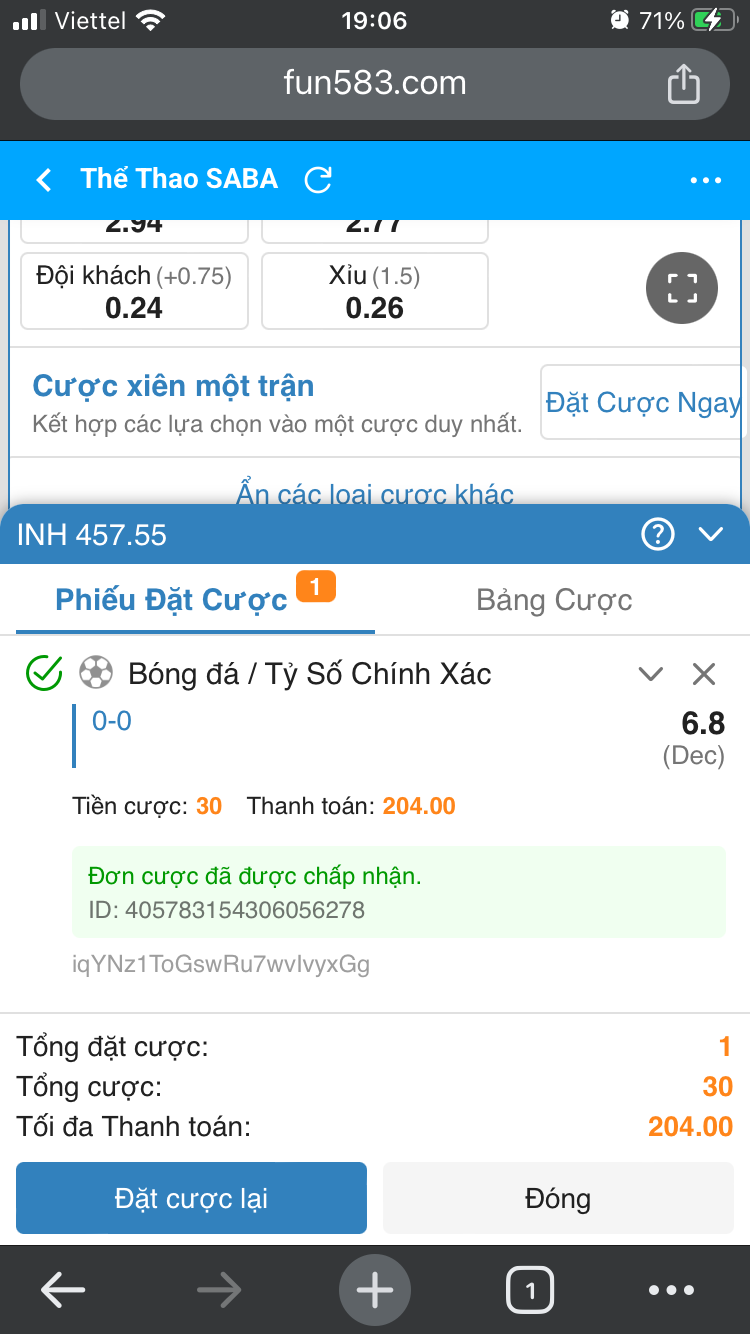Go back from Thể Thao SABA
This screenshot has height=1334, width=750.
pyautogui.click(x=44, y=180)
